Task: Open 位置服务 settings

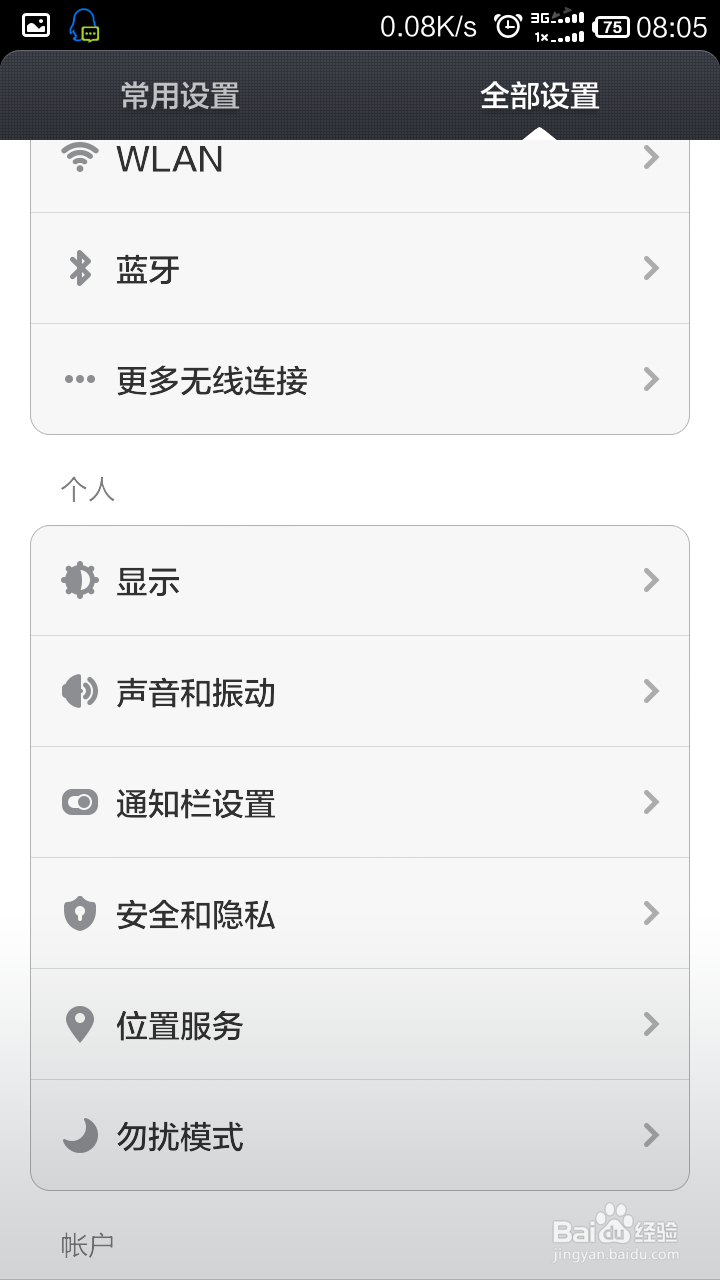Action: (360, 1024)
